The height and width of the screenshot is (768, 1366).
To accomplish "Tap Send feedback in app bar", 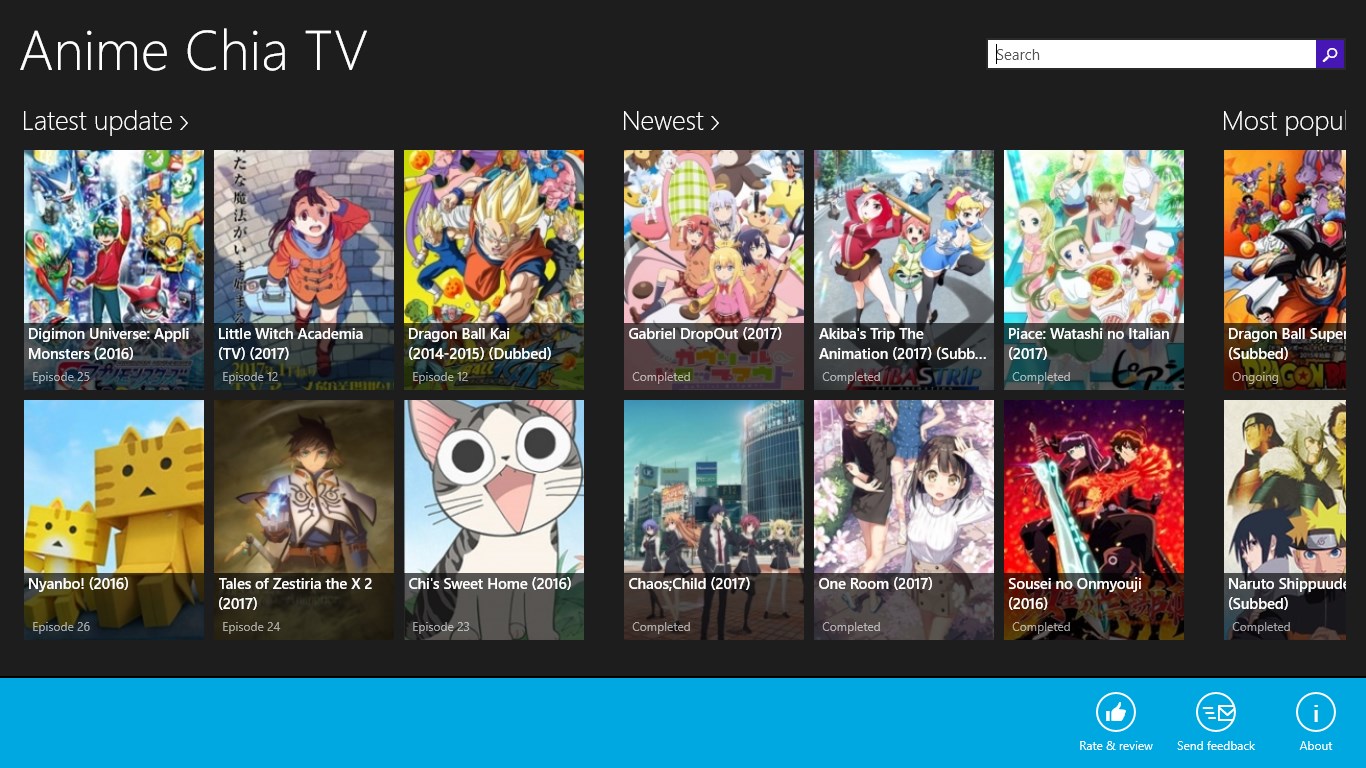I will point(1216,722).
